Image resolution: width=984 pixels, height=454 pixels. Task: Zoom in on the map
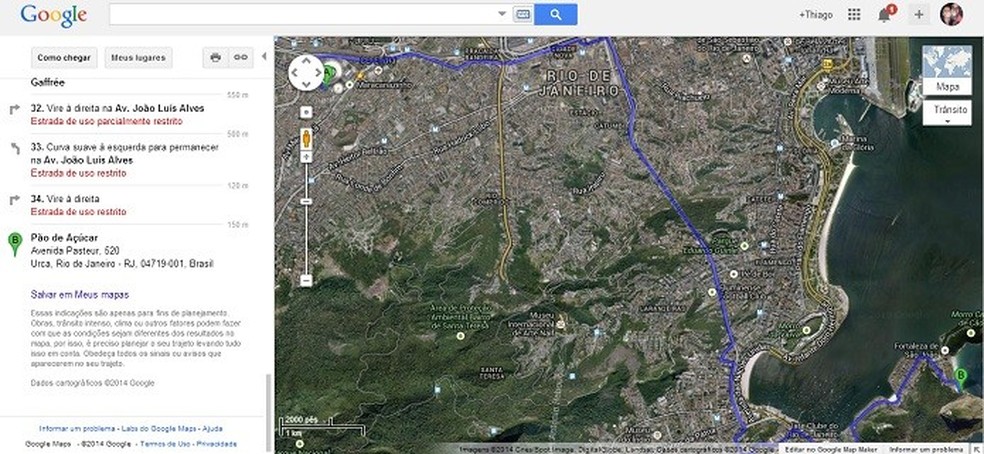pyautogui.click(x=306, y=111)
